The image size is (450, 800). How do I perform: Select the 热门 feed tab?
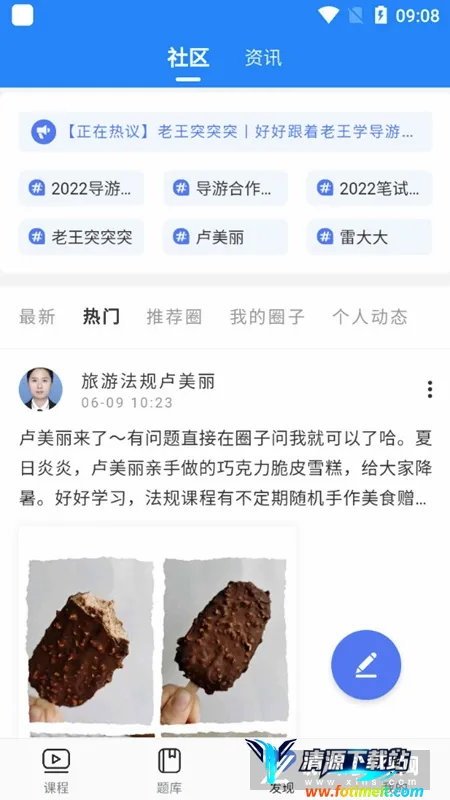coord(101,317)
